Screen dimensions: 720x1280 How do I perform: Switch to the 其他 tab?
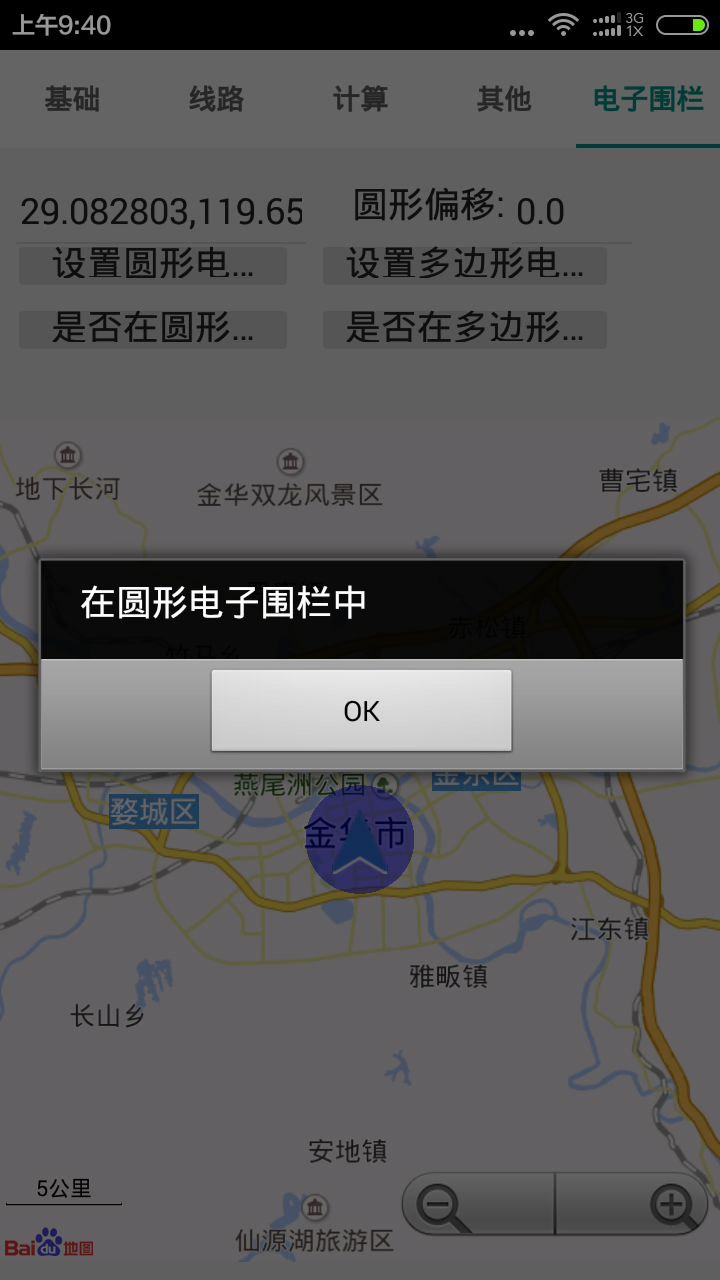click(x=504, y=99)
